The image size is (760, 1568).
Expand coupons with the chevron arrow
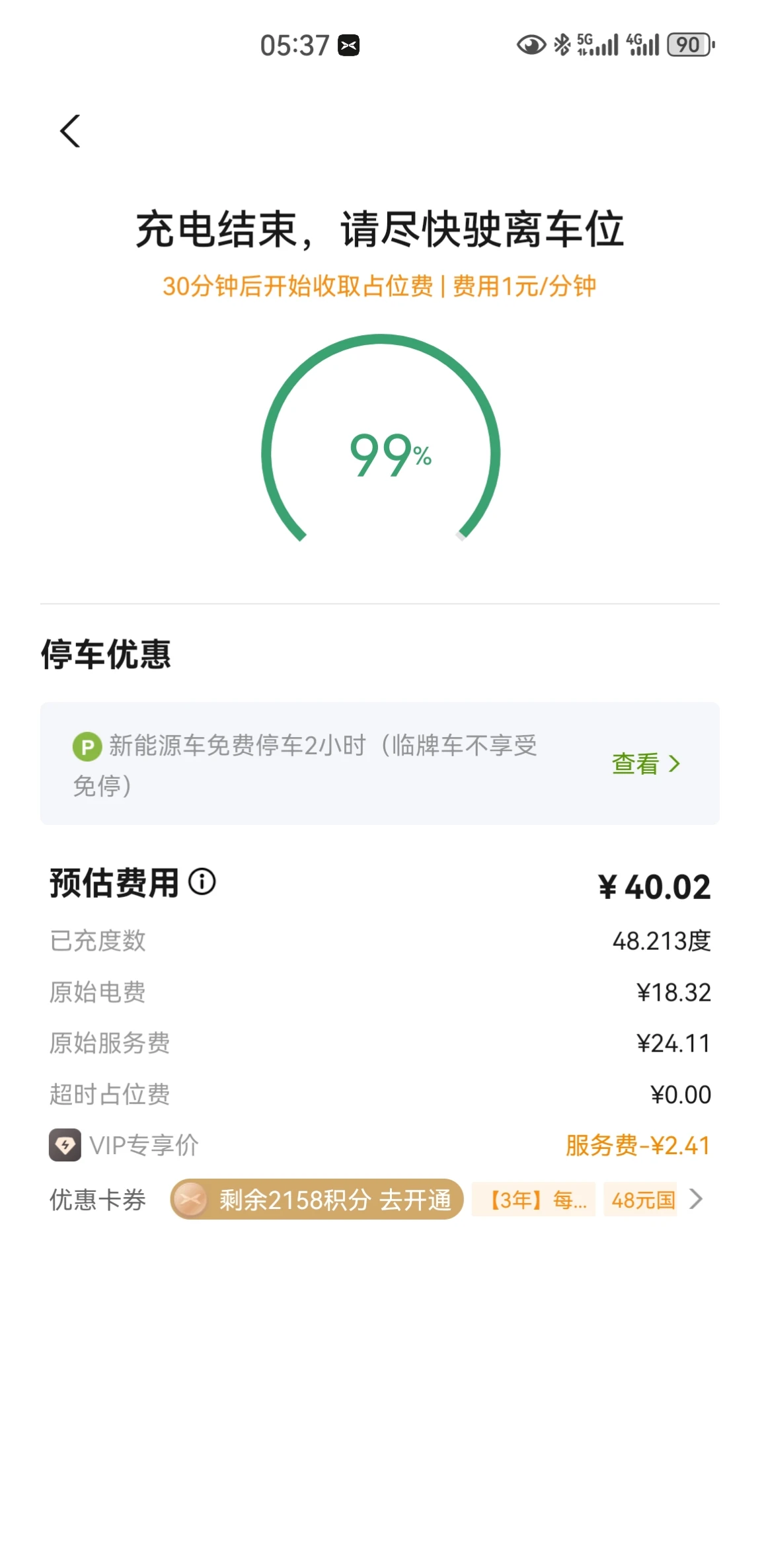click(696, 1198)
